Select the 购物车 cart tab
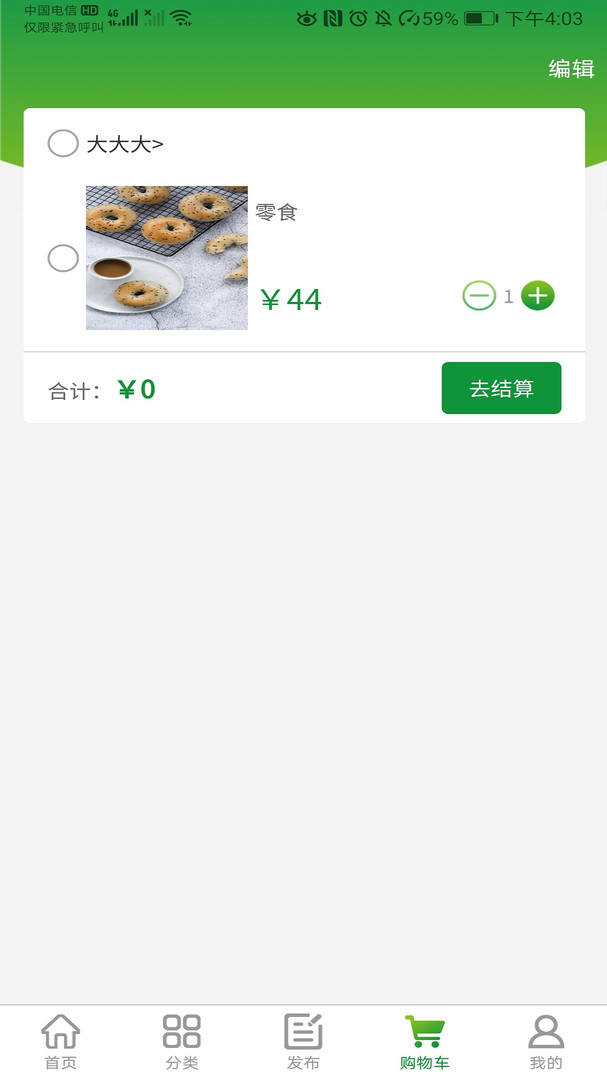607x1080 pixels. (425, 1041)
